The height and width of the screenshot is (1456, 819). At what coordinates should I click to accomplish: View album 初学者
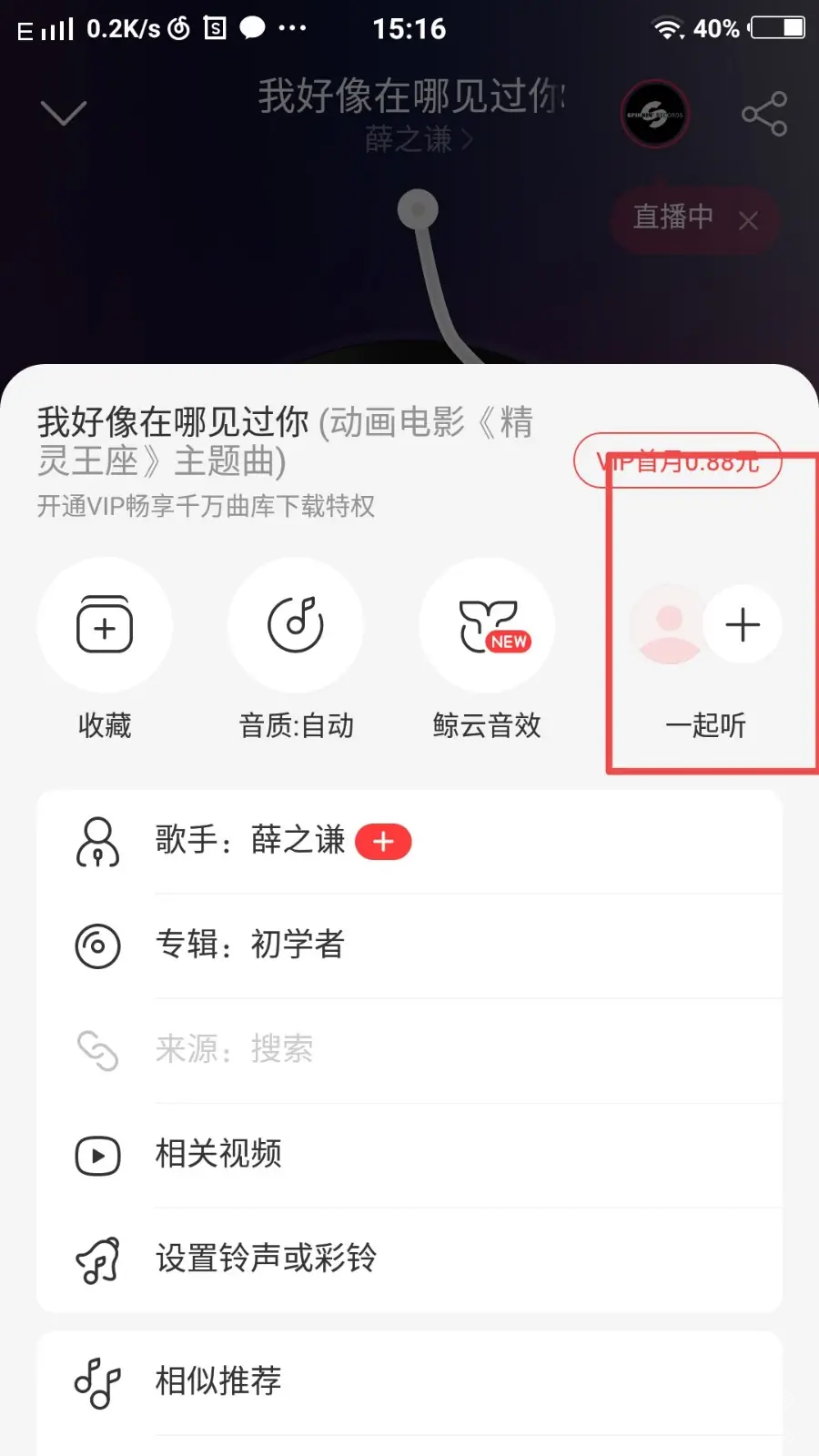click(x=409, y=946)
